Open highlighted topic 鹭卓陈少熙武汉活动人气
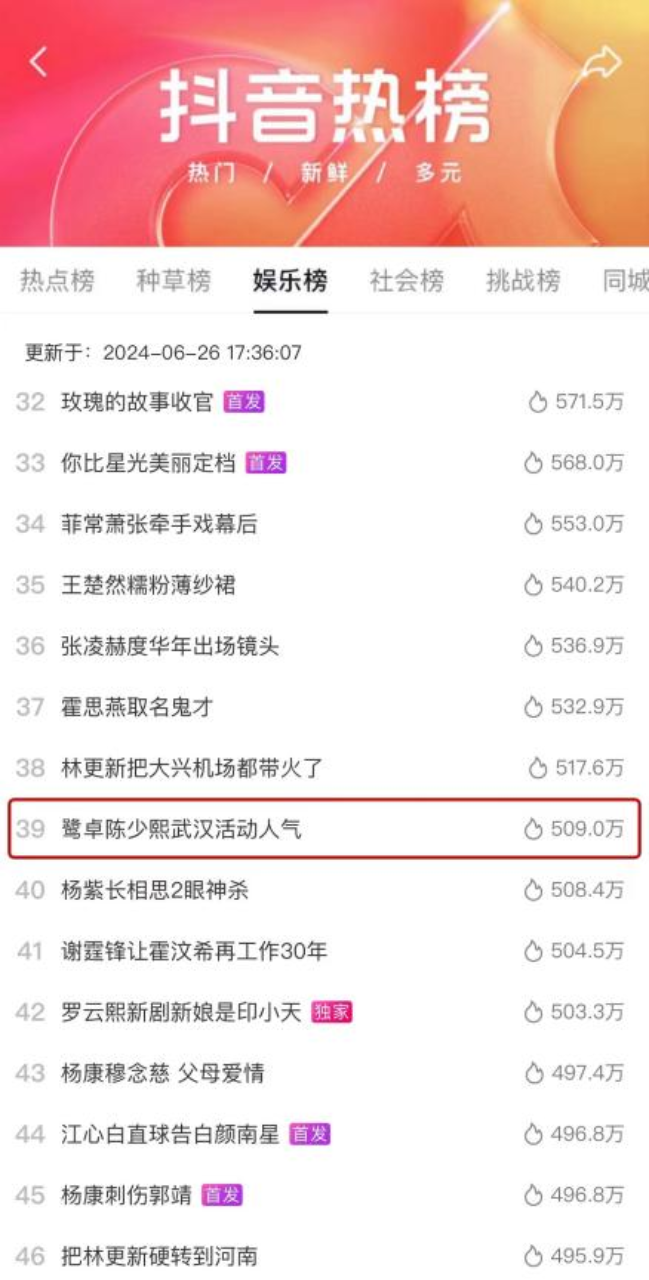 [x=324, y=829]
